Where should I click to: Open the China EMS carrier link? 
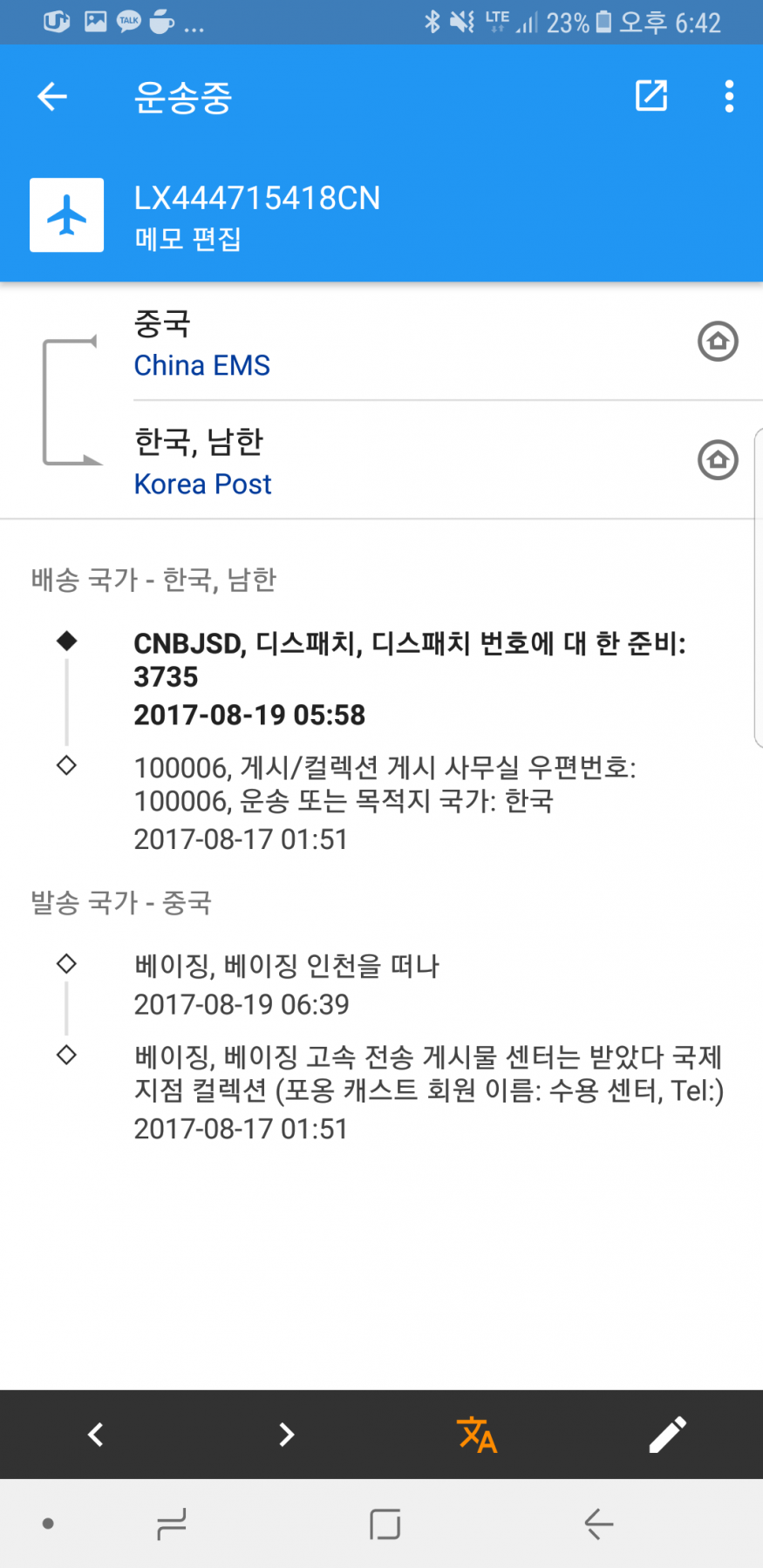click(x=201, y=365)
